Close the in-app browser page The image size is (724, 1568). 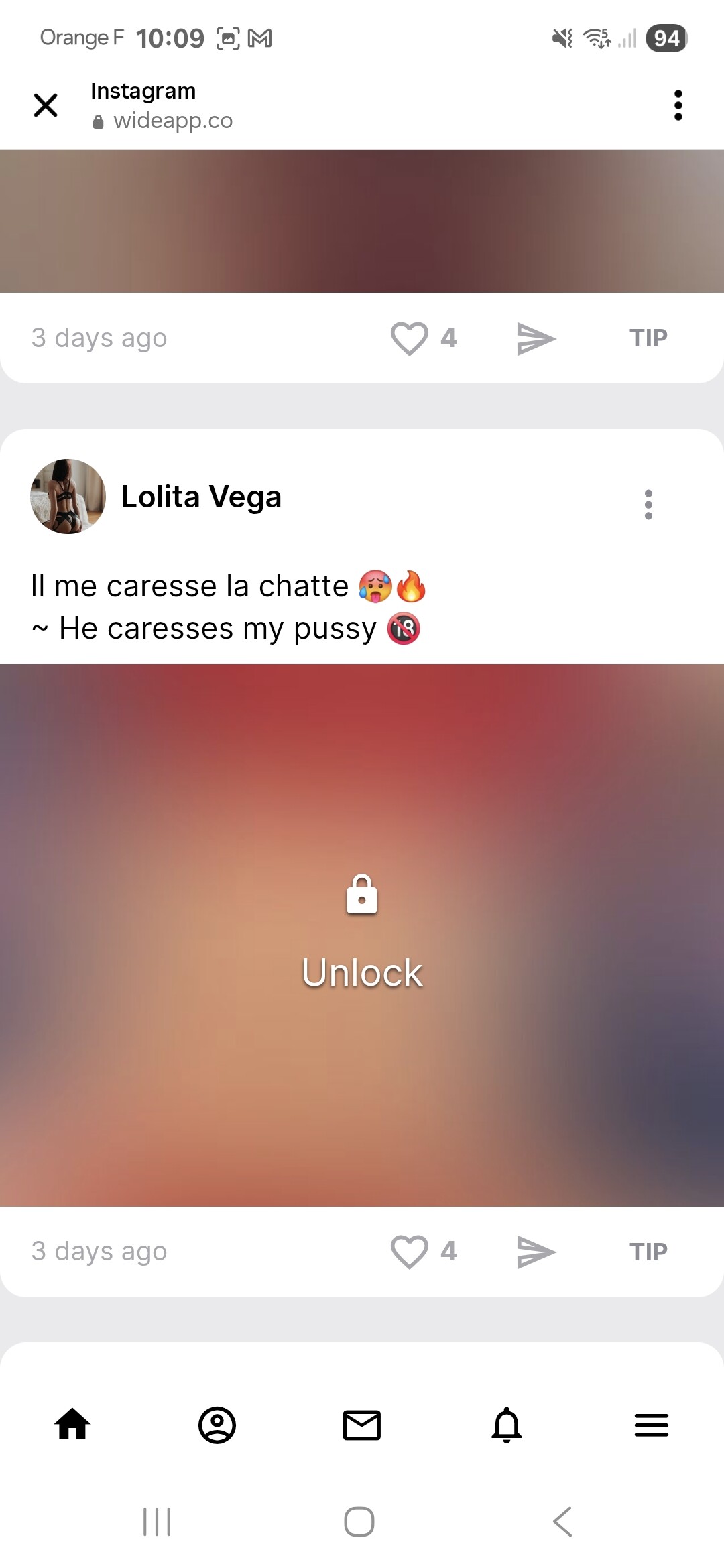(46, 105)
